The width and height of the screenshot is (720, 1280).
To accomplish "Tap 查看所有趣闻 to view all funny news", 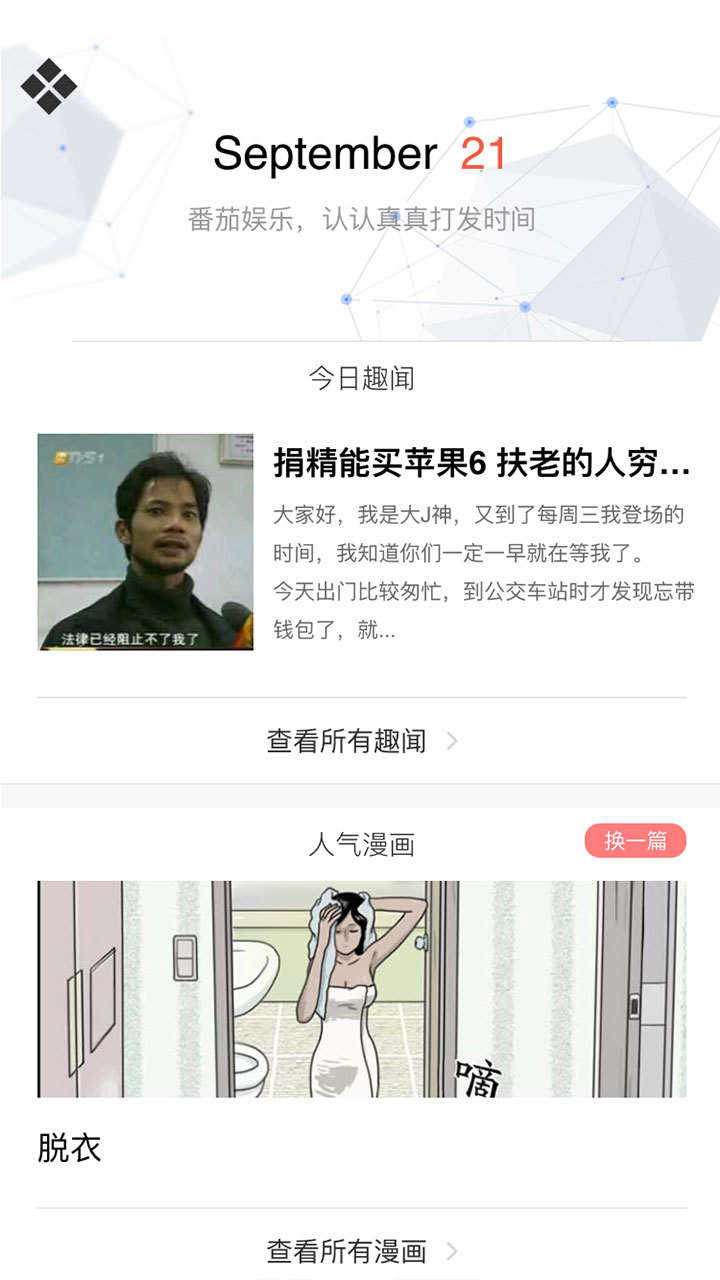I will tap(361, 741).
